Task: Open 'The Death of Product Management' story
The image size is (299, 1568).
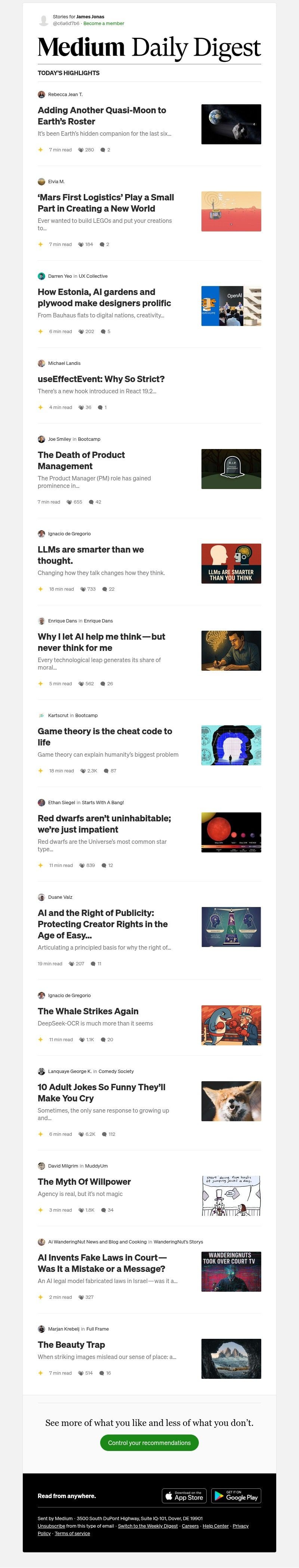Action: (x=81, y=460)
